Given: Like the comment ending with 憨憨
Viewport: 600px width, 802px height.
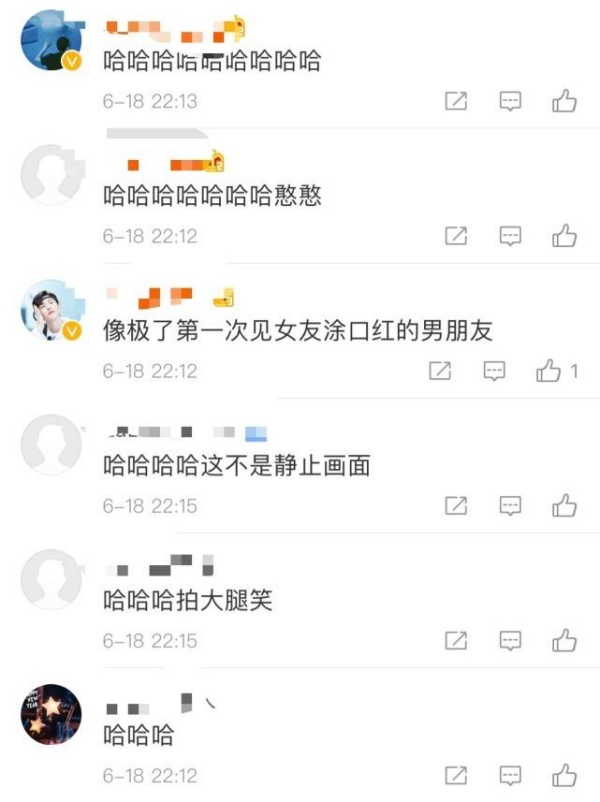Looking at the screenshot, I should pyautogui.click(x=565, y=236).
